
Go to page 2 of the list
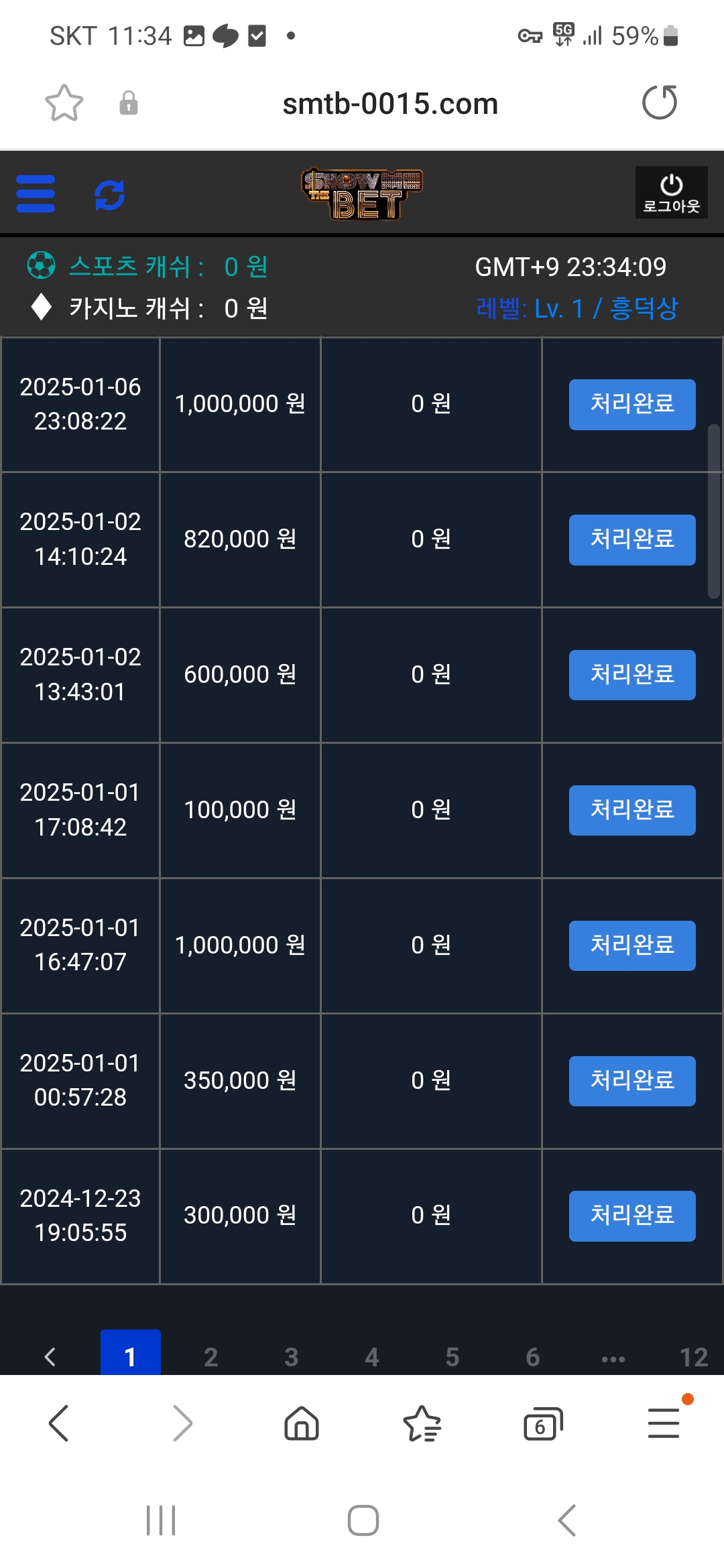point(211,1356)
